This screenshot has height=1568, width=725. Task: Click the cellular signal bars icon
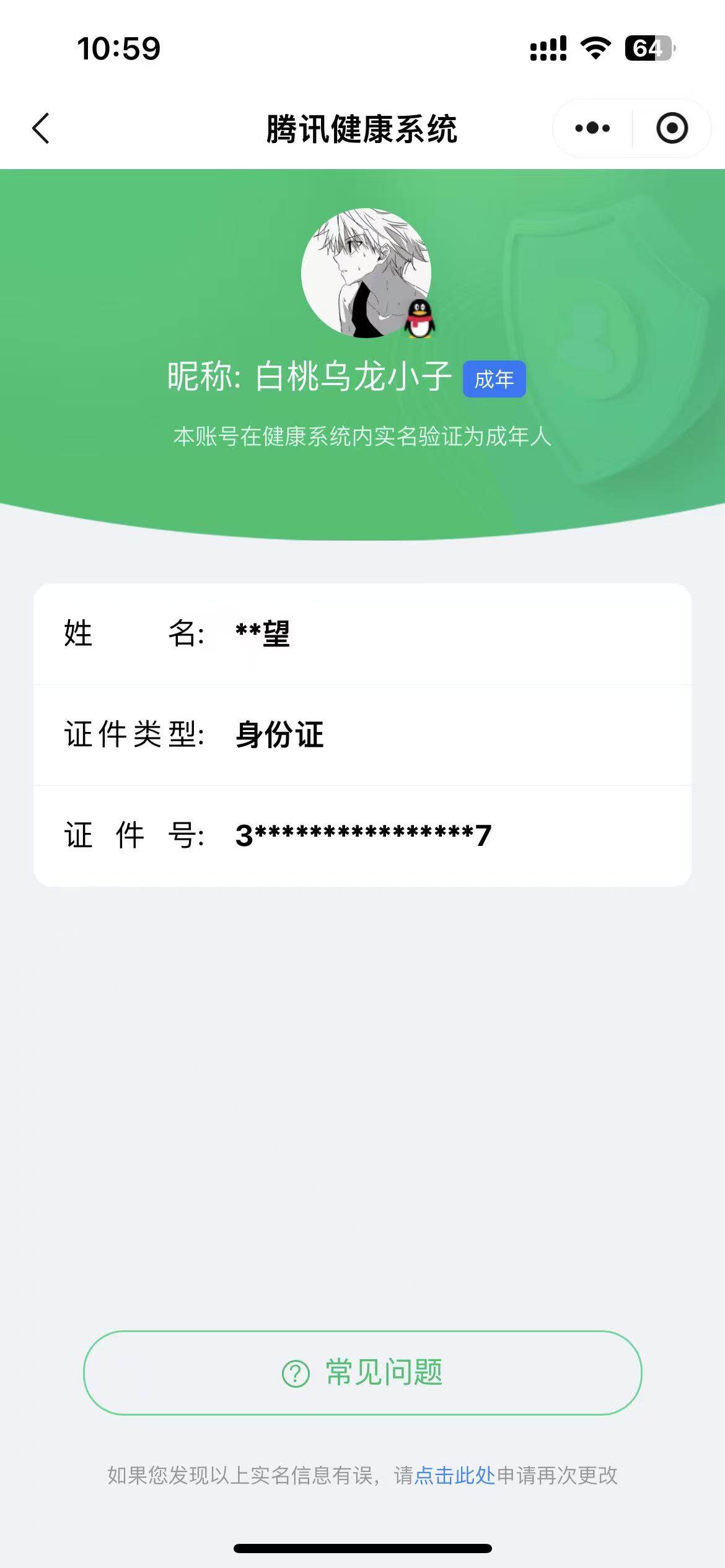point(548,48)
